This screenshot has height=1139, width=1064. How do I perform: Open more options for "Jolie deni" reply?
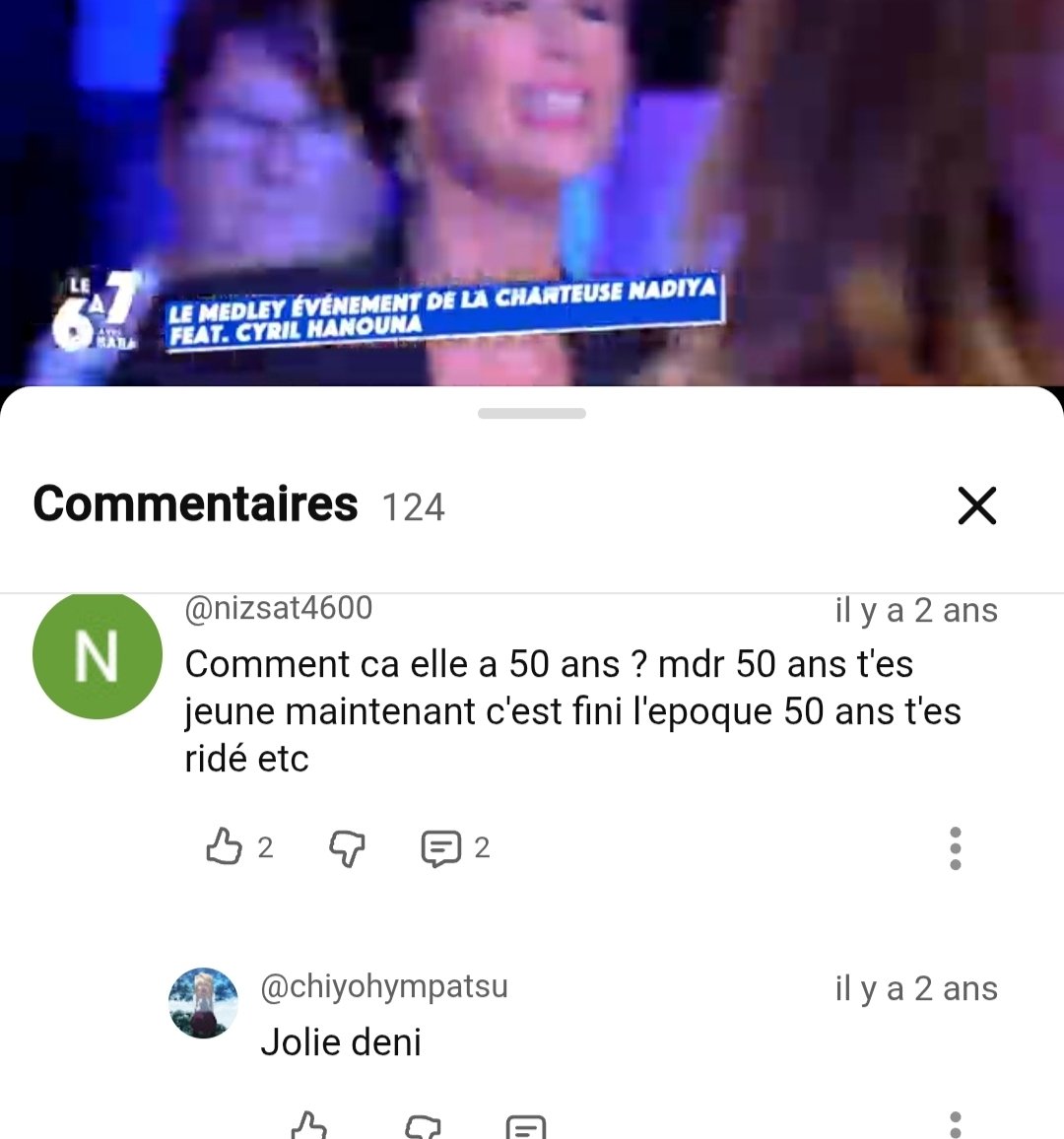pyautogui.click(x=955, y=1124)
